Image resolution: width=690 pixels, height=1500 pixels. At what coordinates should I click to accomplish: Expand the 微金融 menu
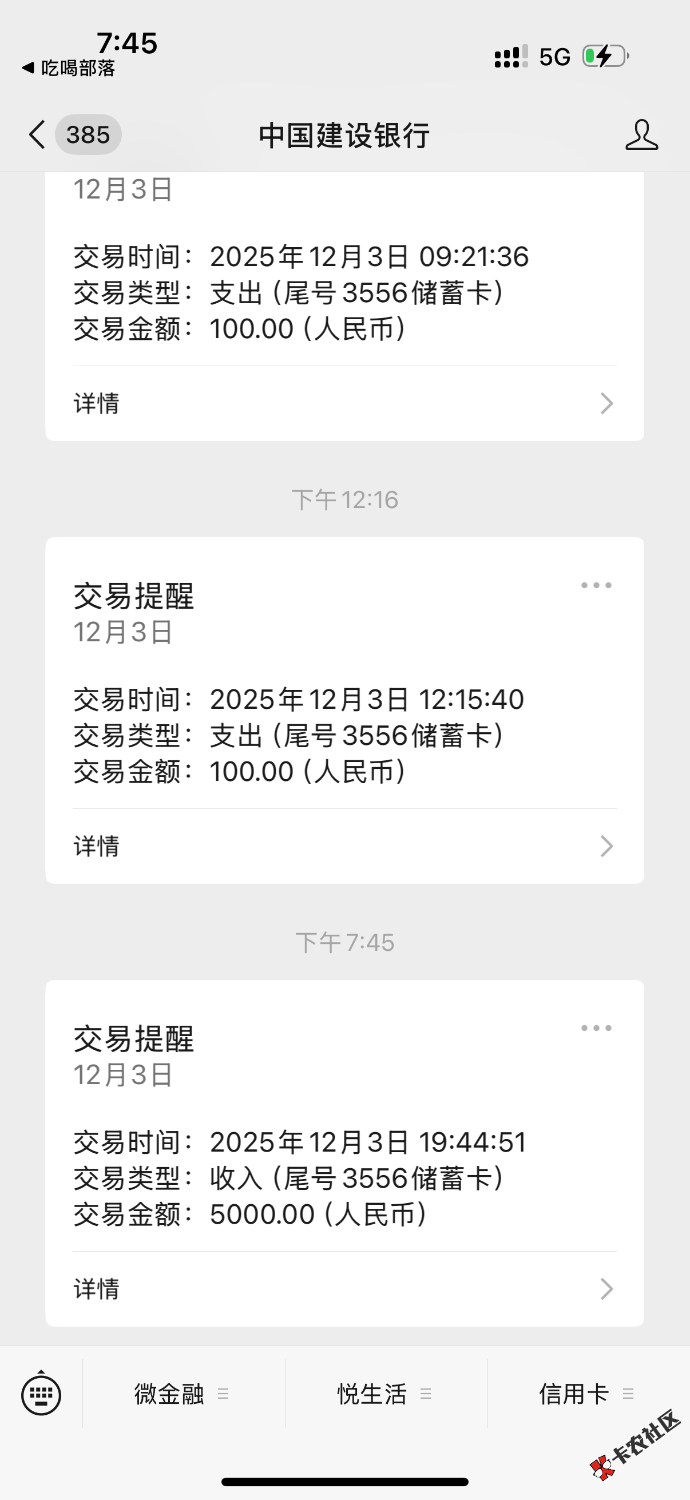[182, 1394]
